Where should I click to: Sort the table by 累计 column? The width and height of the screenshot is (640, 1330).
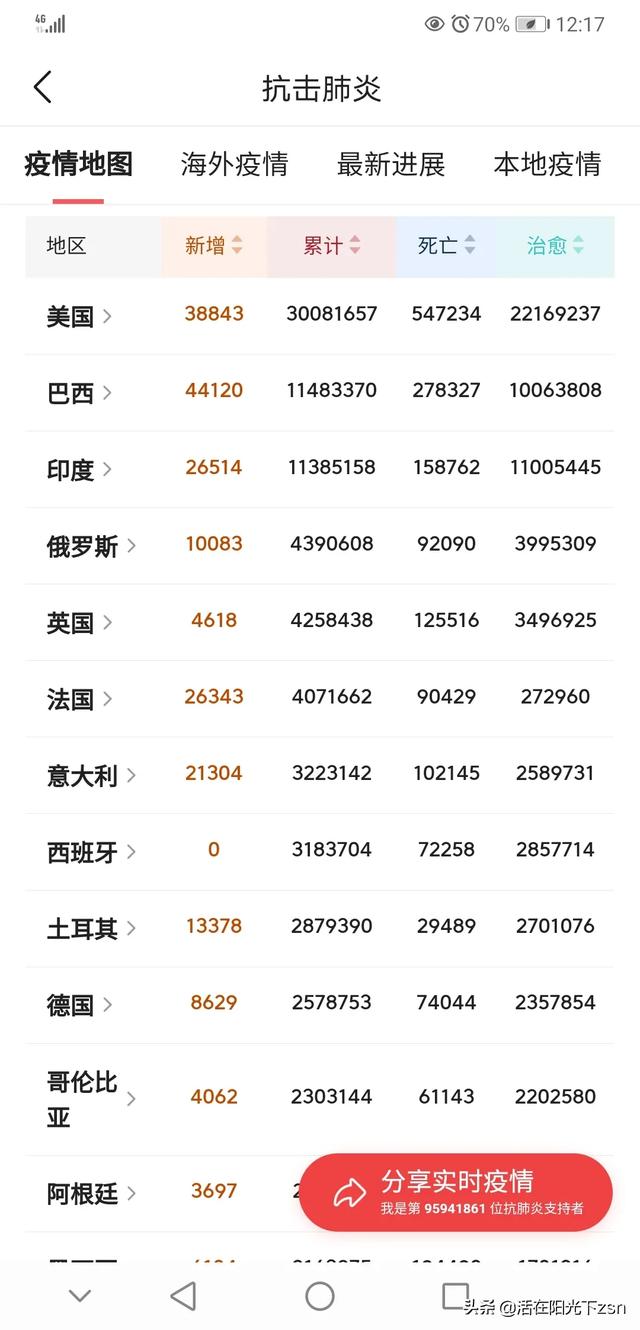click(332, 245)
